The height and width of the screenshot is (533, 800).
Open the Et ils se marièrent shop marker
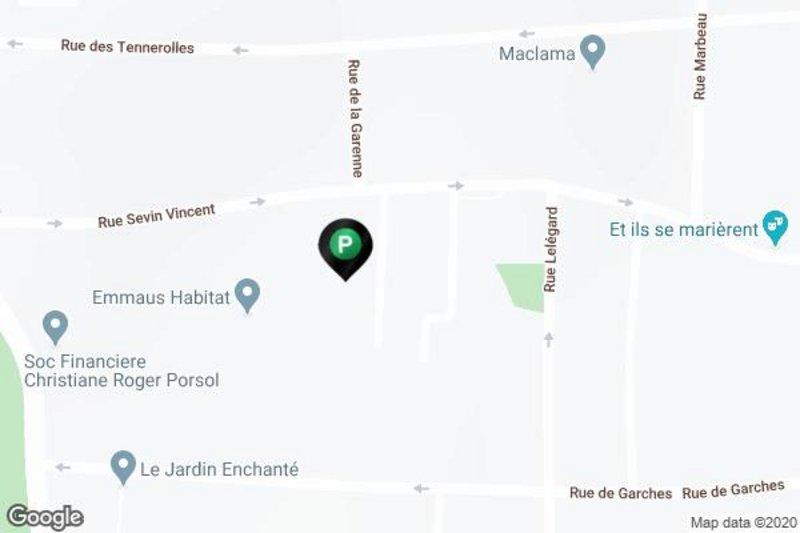click(x=775, y=227)
